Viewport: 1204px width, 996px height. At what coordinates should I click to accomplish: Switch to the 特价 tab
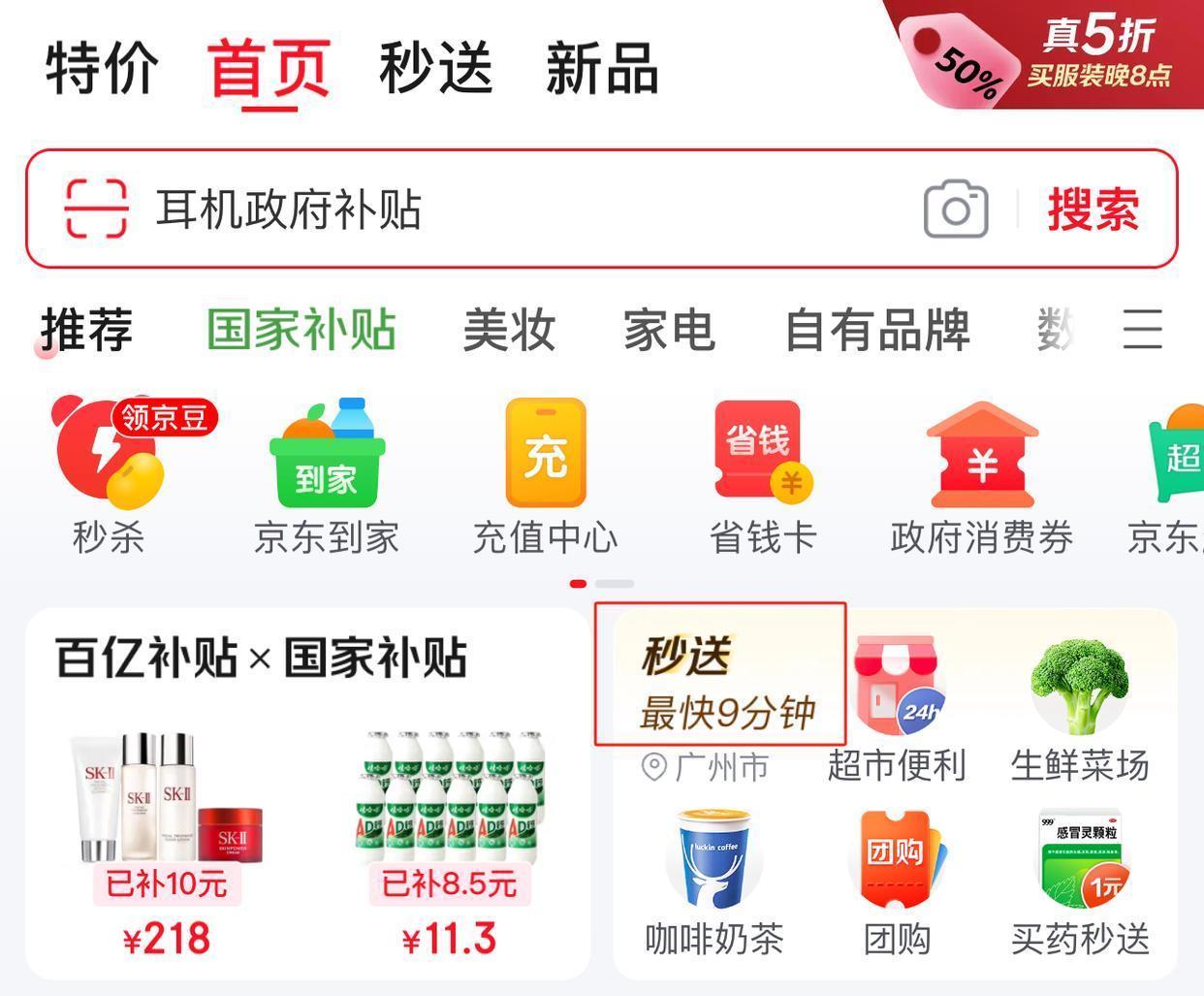(x=102, y=68)
